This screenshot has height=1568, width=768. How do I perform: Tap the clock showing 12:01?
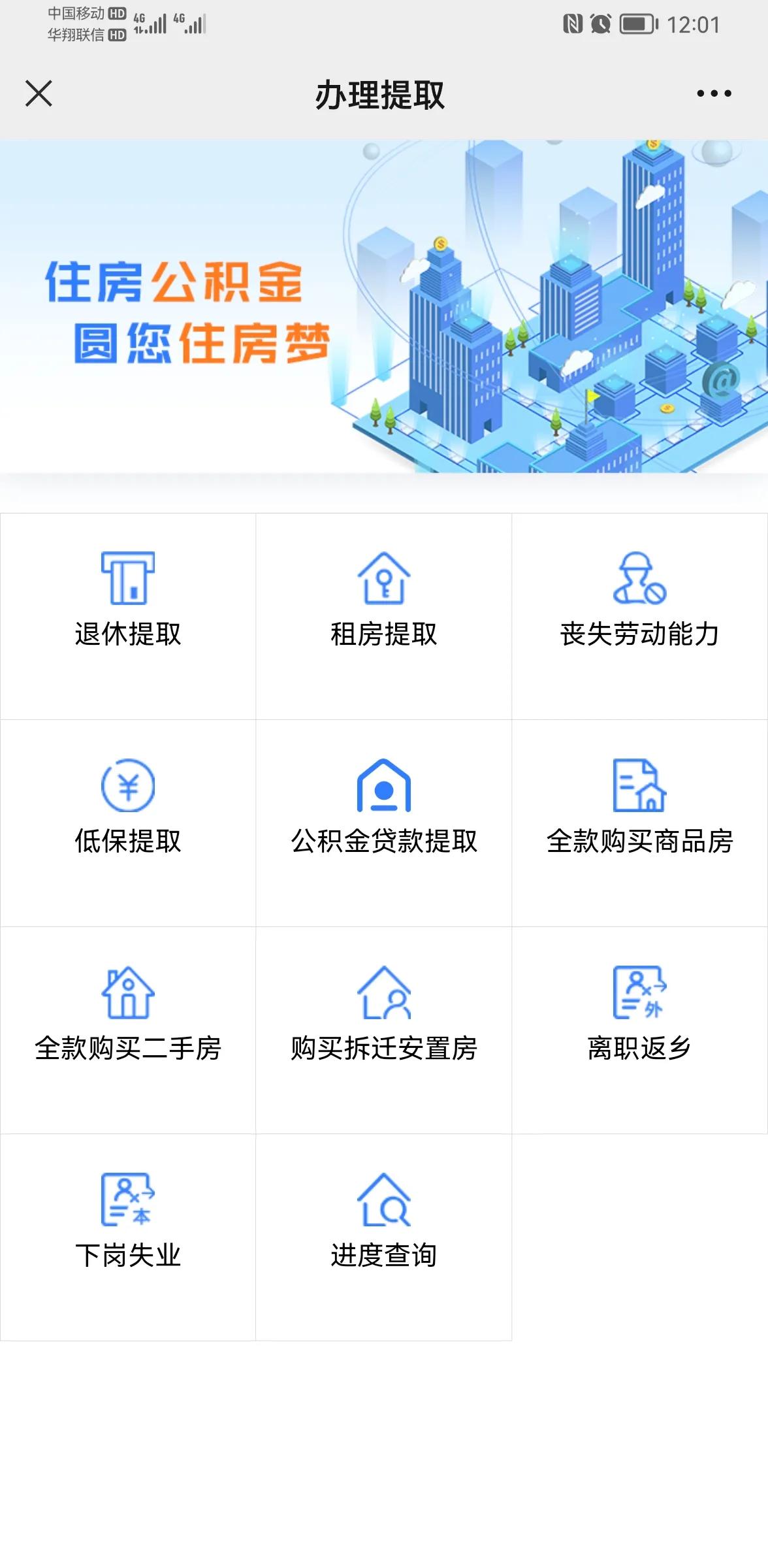click(x=694, y=24)
